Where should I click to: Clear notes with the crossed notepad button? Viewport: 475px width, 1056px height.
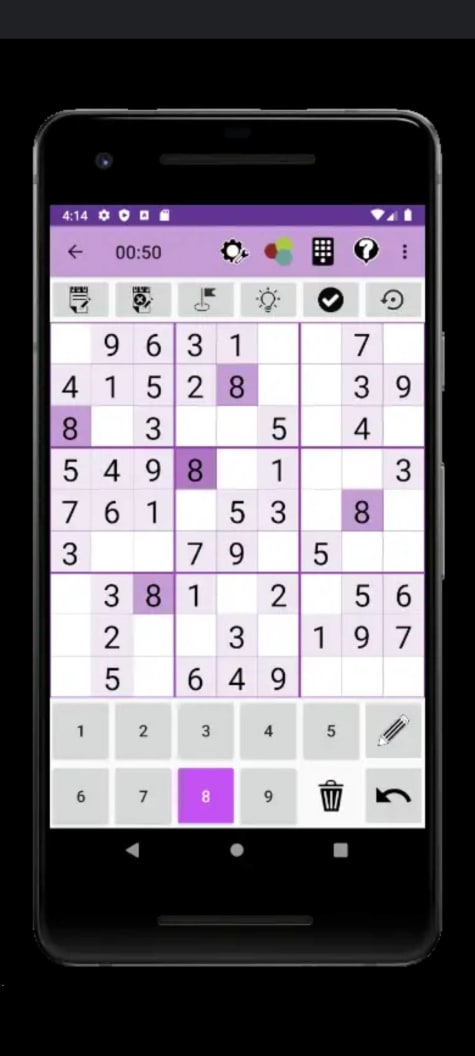tap(143, 300)
